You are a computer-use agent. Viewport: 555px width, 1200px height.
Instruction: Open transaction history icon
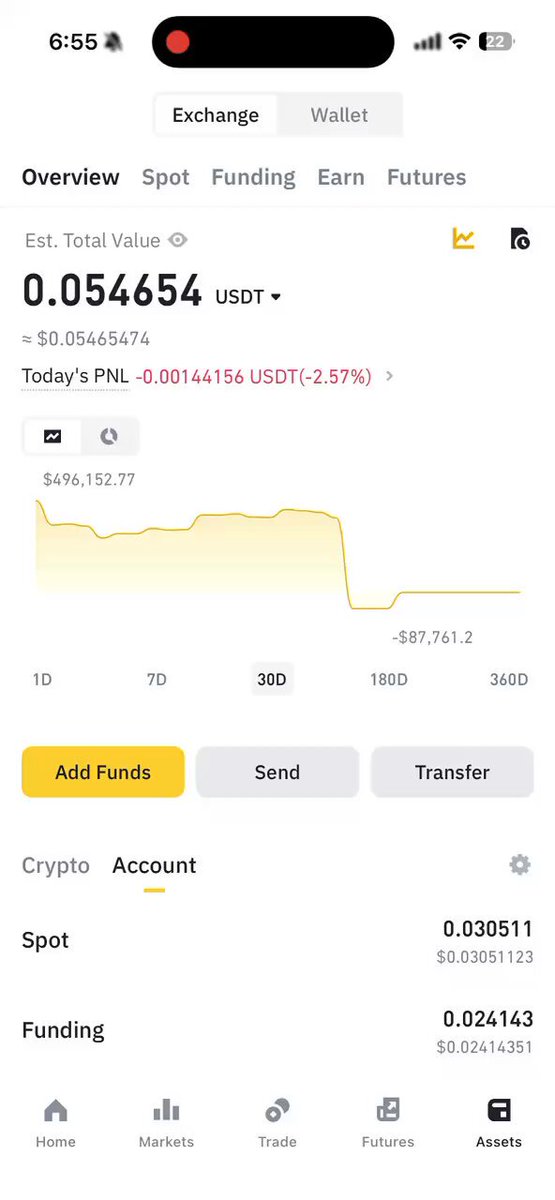click(520, 238)
